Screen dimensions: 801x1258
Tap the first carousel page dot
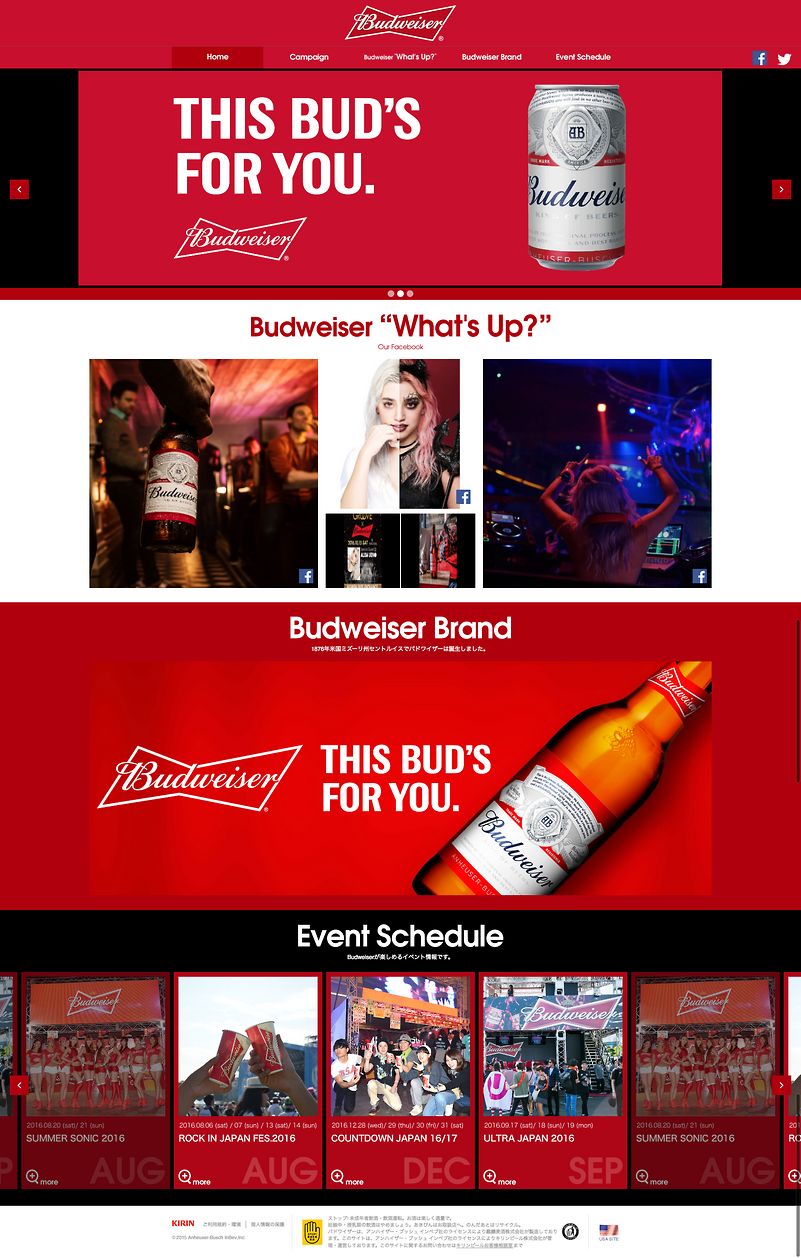click(391, 294)
